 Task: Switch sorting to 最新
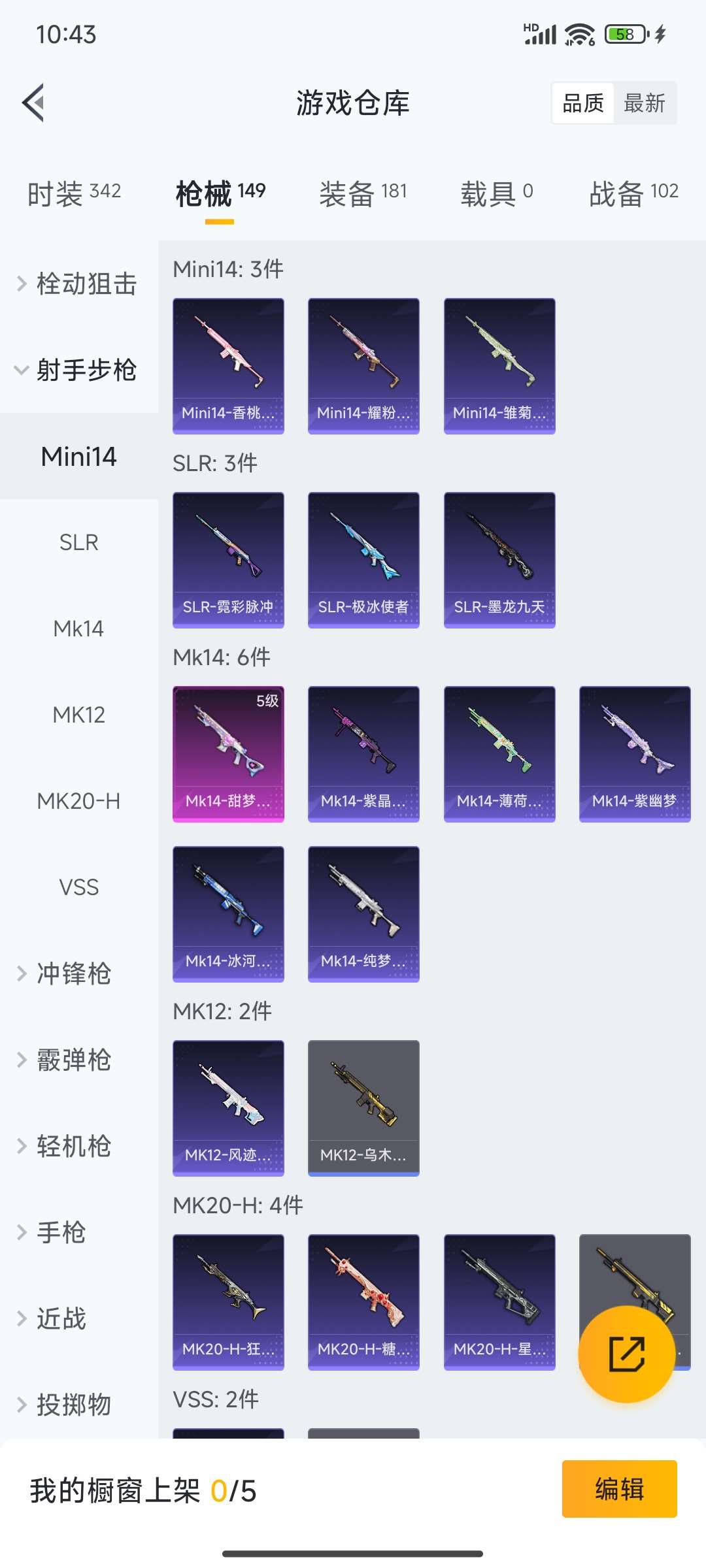pos(645,103)
